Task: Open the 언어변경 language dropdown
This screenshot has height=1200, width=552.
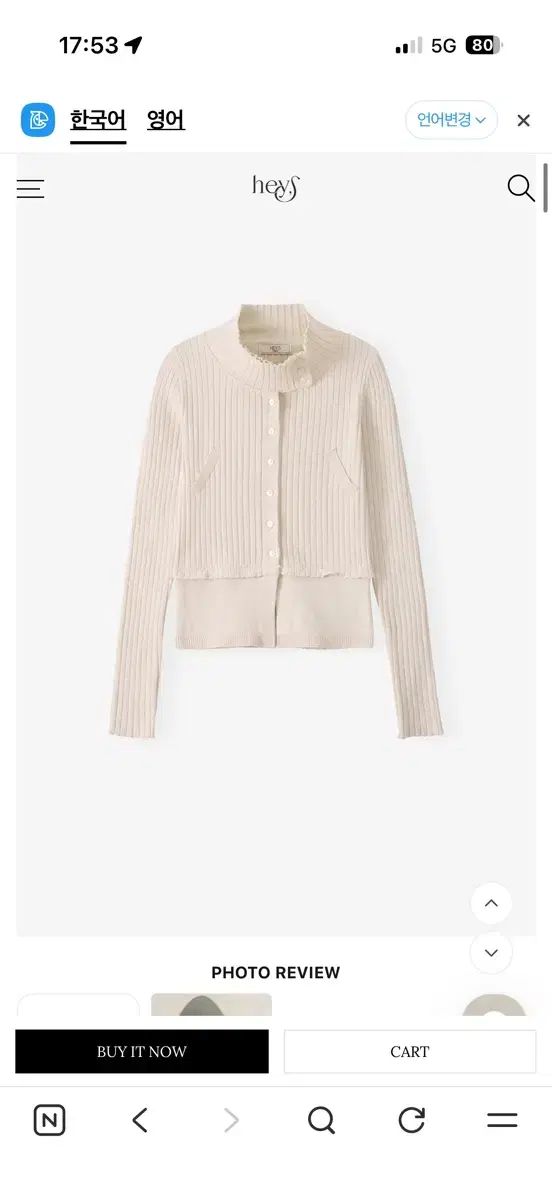Action: tap(451, 120)
